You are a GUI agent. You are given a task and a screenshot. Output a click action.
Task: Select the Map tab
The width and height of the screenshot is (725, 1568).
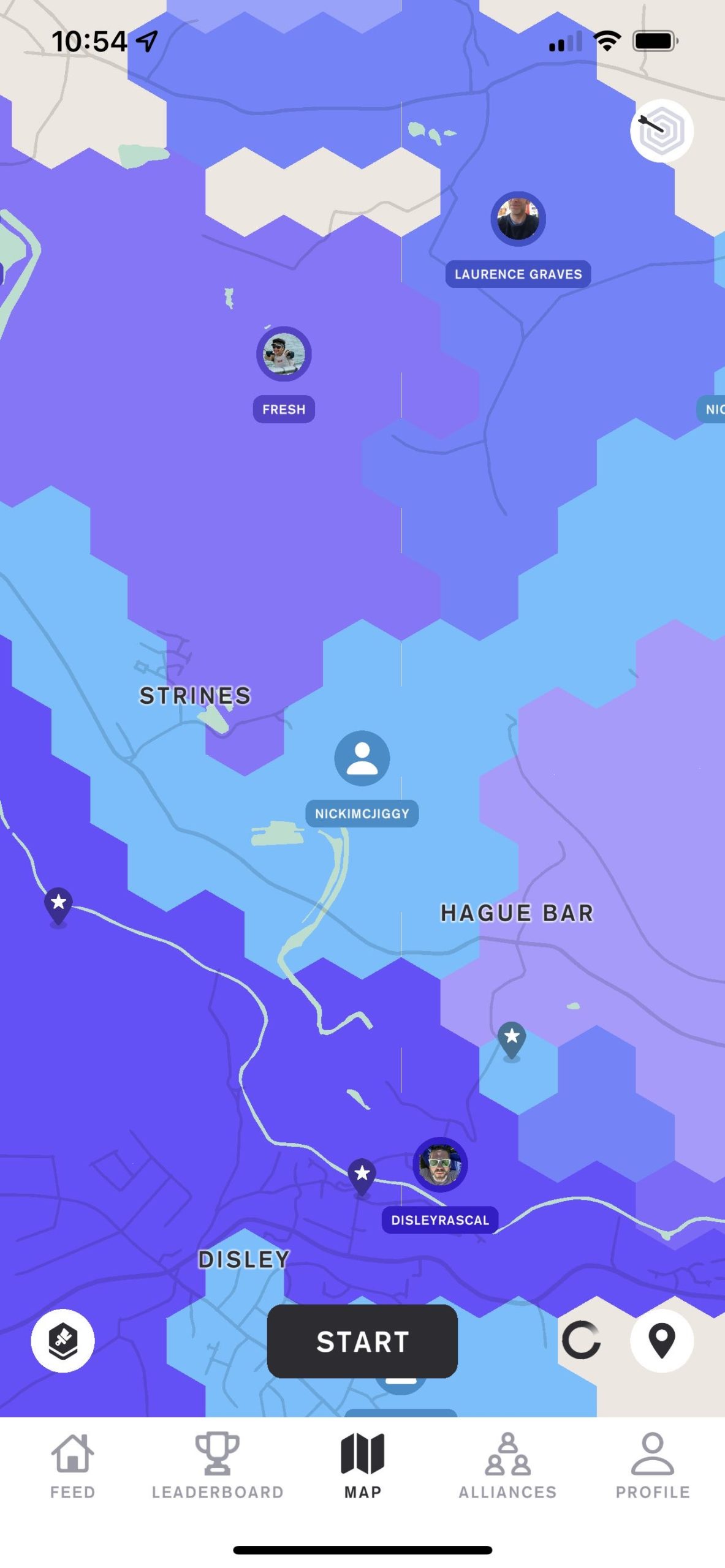[x=363, y=1465]
